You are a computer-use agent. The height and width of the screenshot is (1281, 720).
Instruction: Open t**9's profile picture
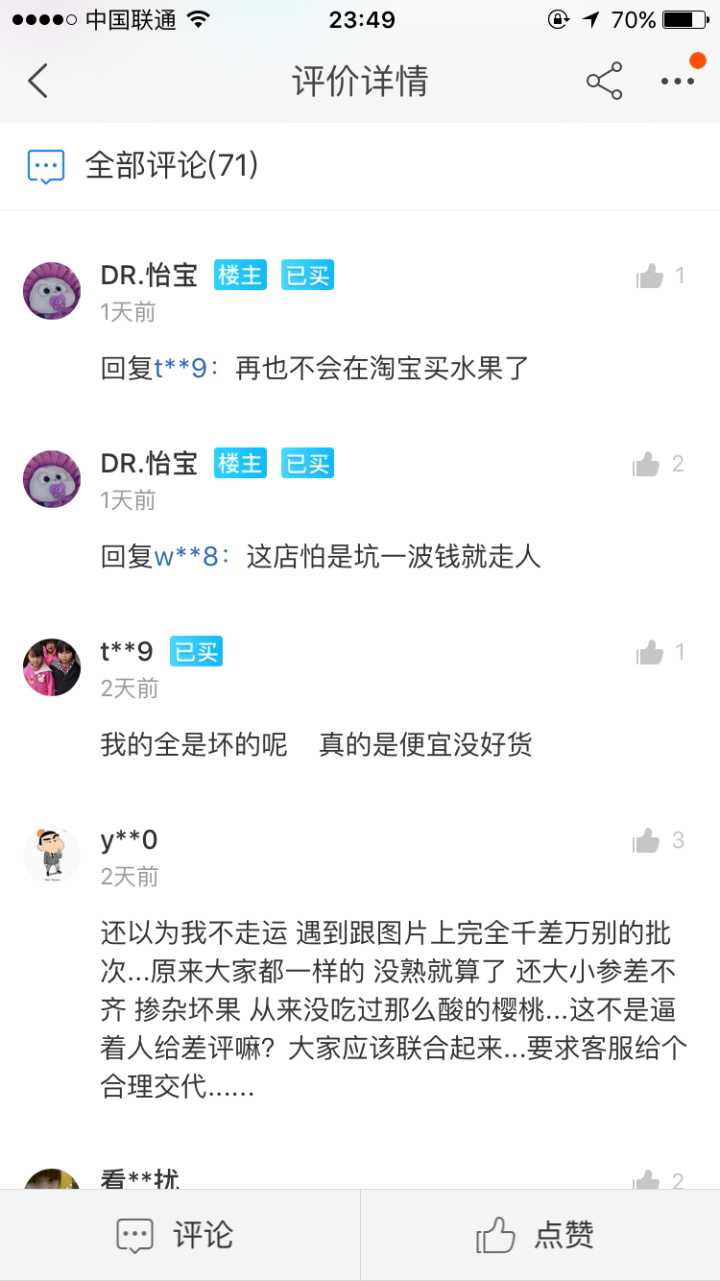click(52, 667)
